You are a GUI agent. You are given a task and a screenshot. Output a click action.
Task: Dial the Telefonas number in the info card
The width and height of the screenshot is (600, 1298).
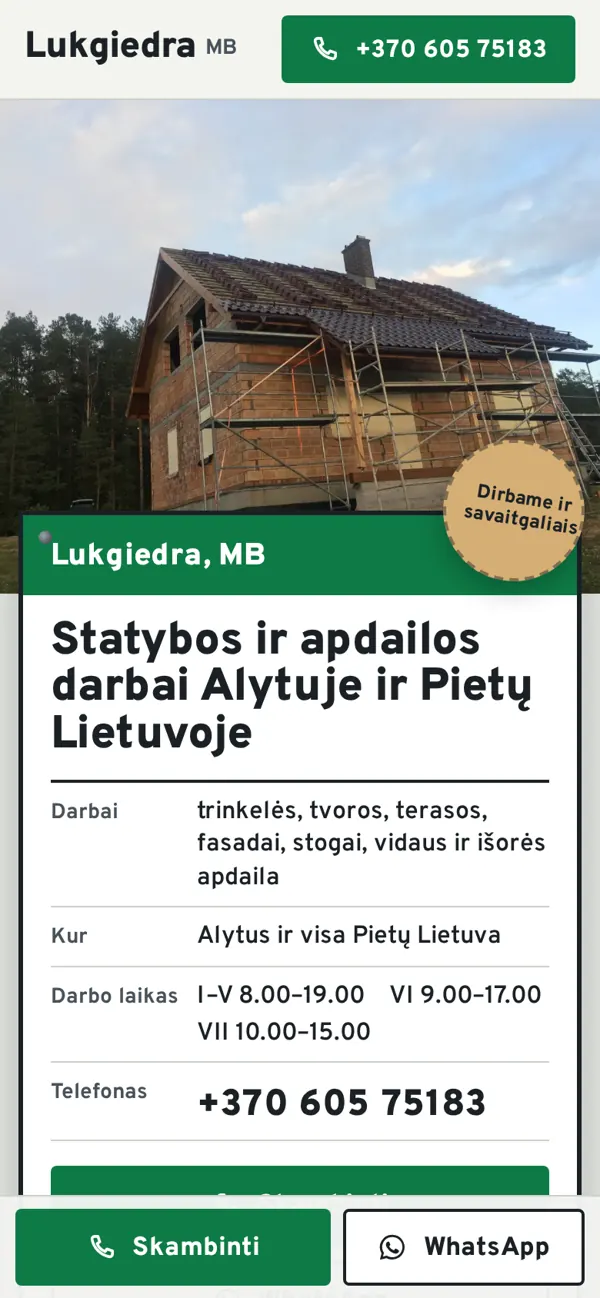point(342,1103)
